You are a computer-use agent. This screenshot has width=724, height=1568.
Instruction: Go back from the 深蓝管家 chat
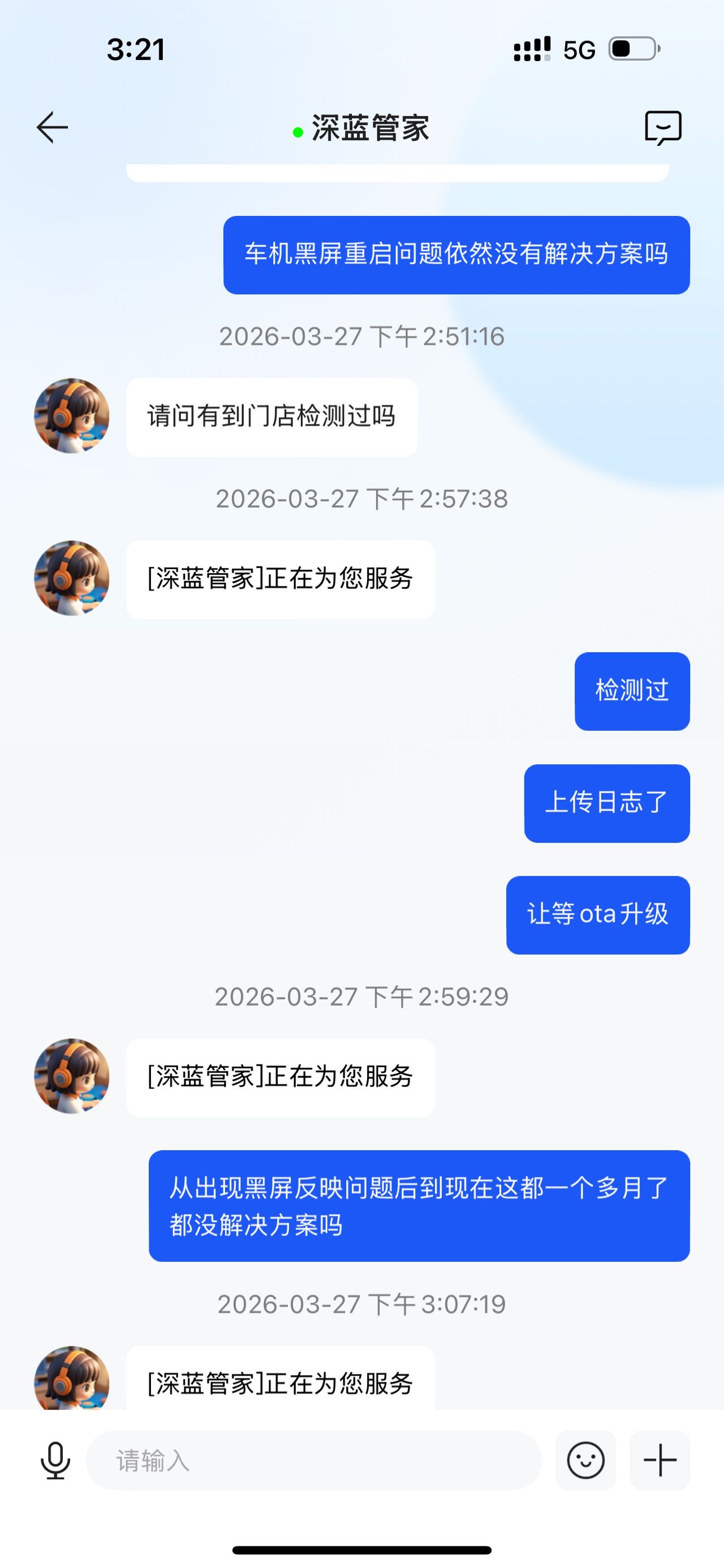click(53, 128)
